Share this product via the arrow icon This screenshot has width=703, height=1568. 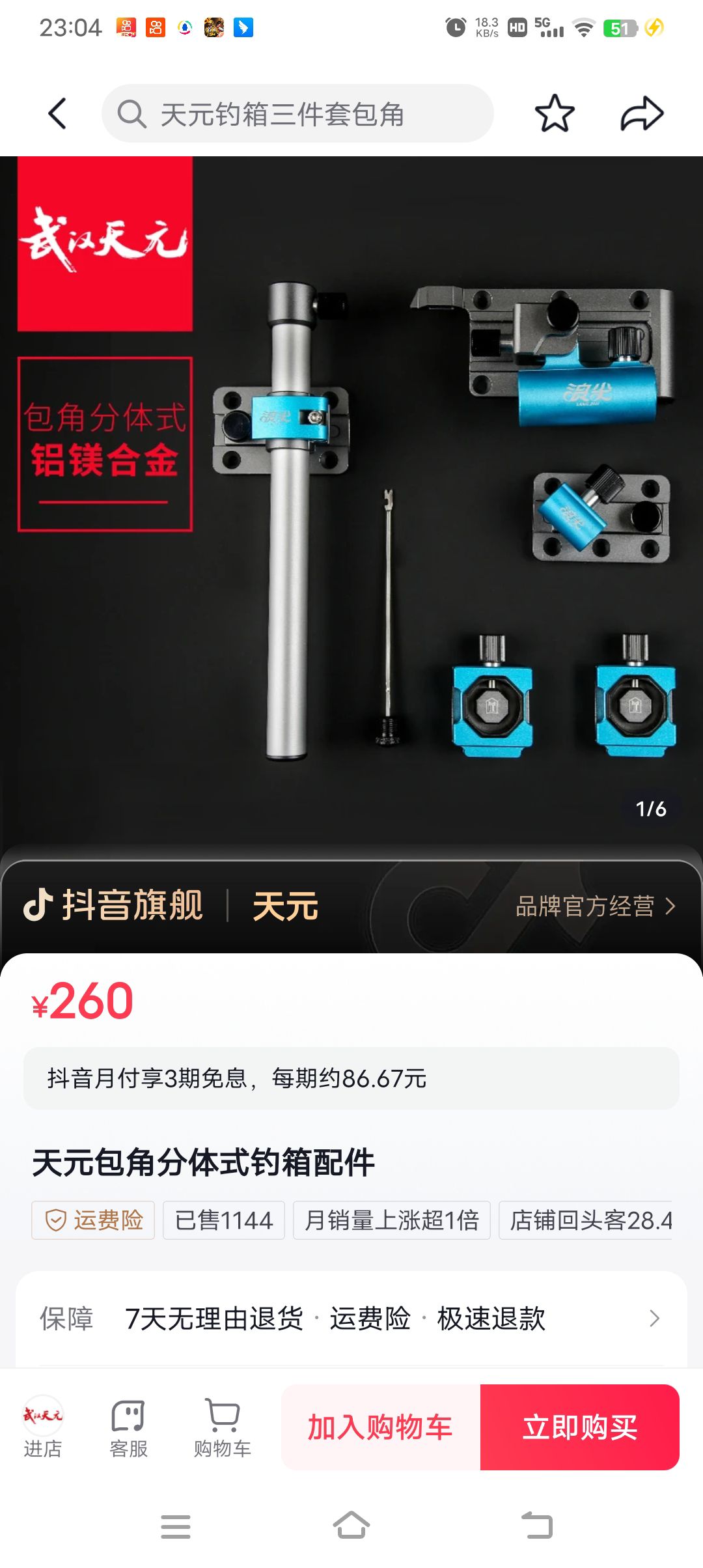pos(641,114)
